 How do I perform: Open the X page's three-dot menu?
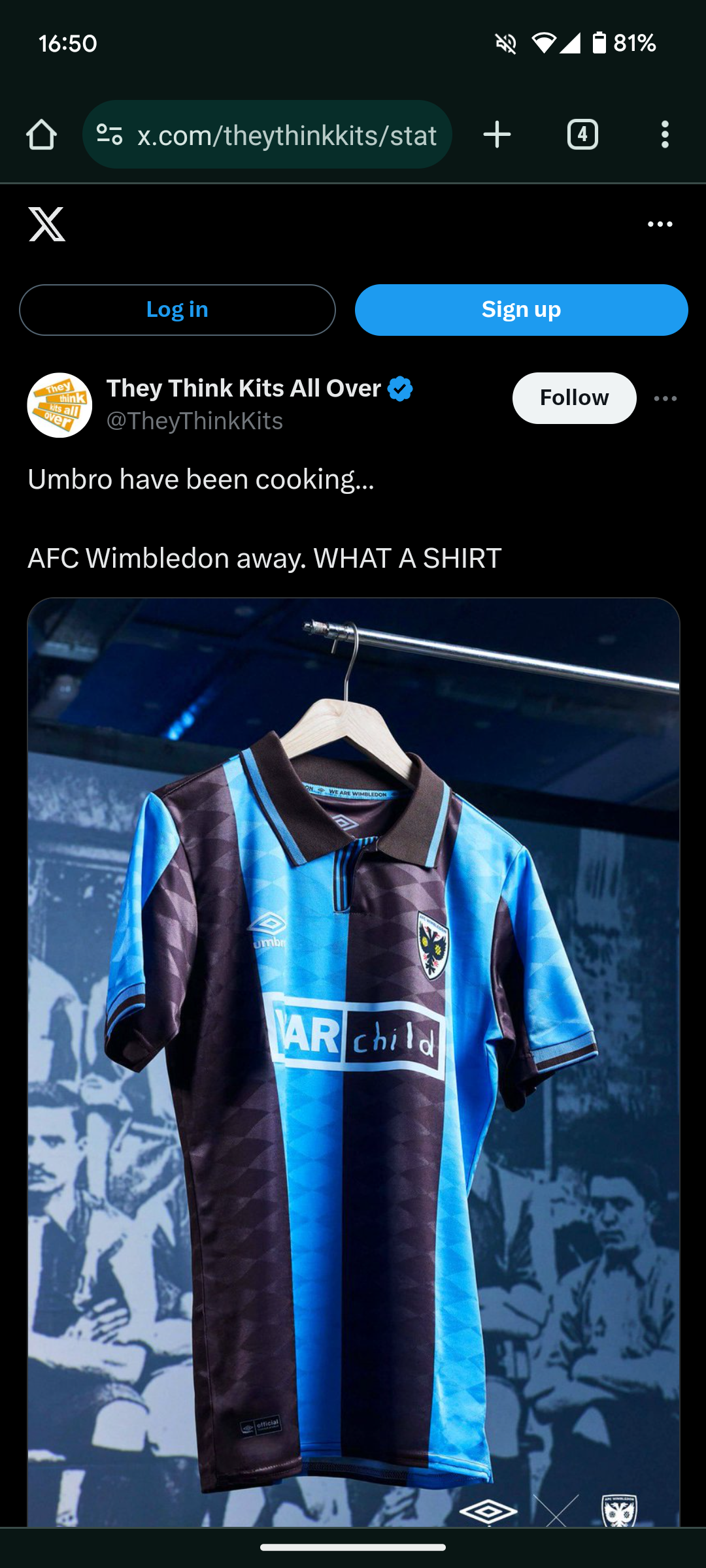(660, 224)
